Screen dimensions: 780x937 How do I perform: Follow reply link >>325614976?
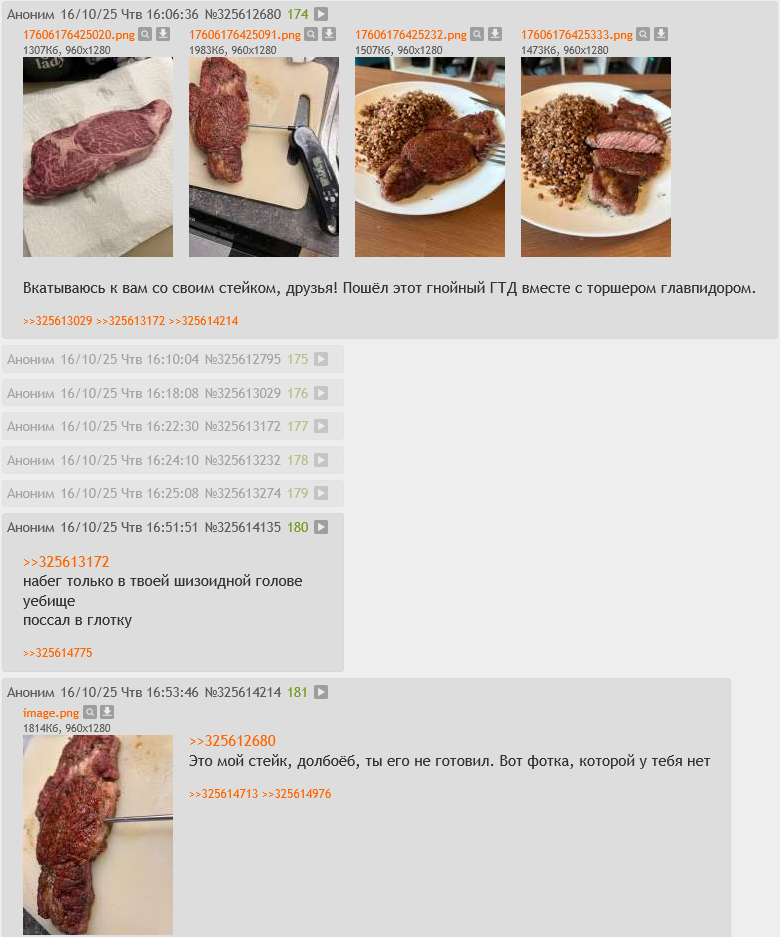point(296,794)
